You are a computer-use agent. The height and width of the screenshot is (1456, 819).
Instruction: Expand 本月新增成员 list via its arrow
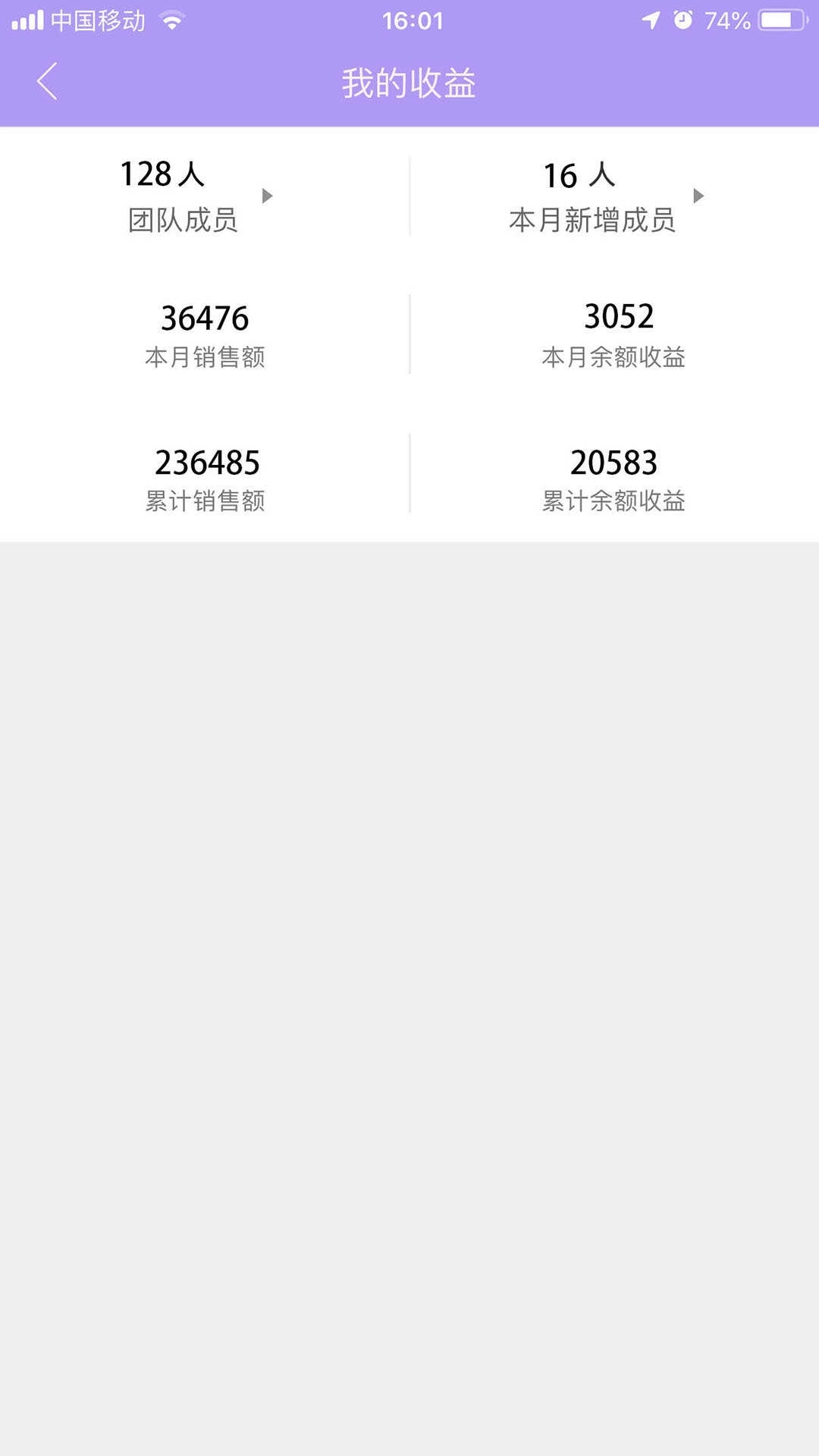(698, 196)
